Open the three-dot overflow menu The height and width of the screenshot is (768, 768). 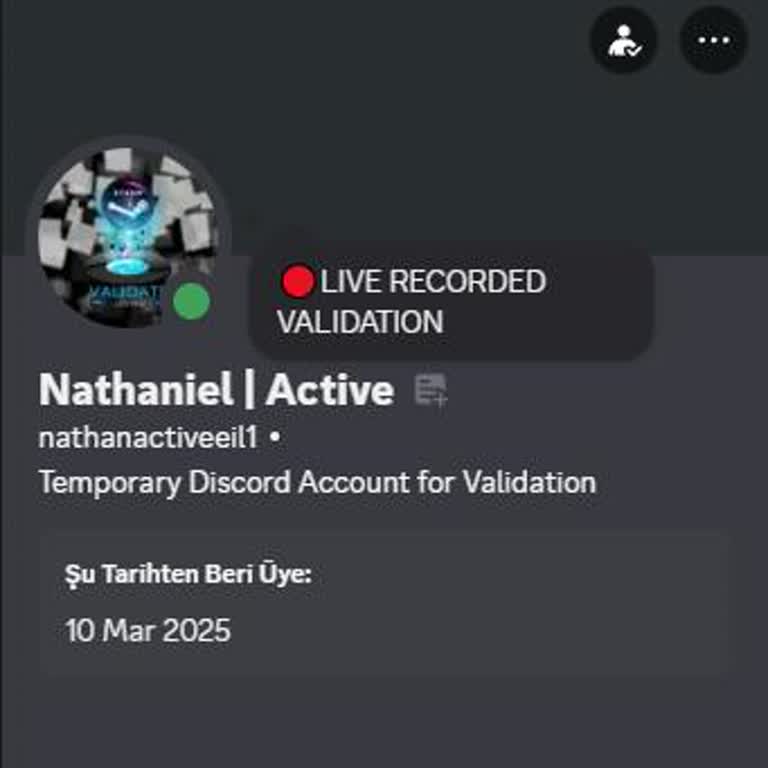click(713, 40)
